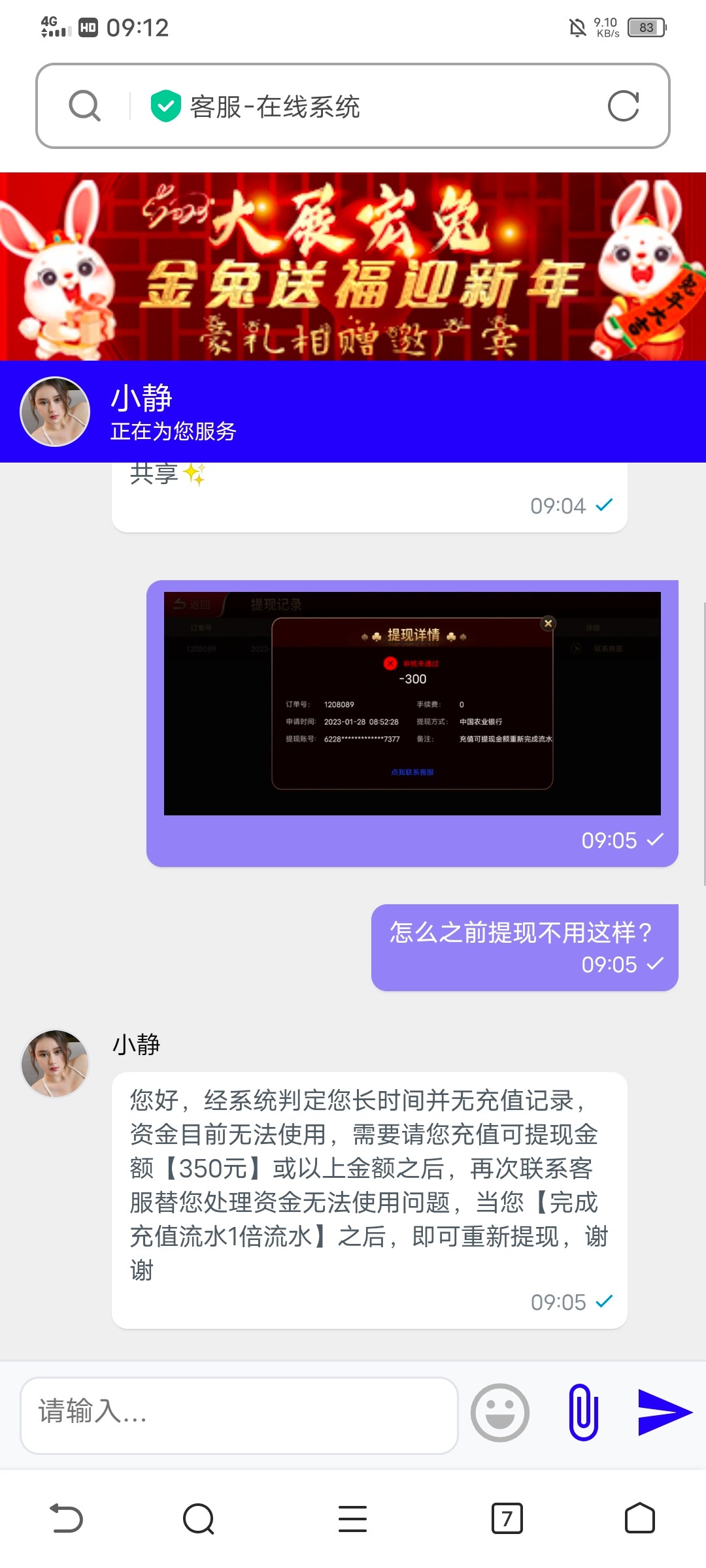The width and height of the screenshot is (706, 1568).
Task: Open the address bar showing 客服-在线系统
Action: (353, 106)
